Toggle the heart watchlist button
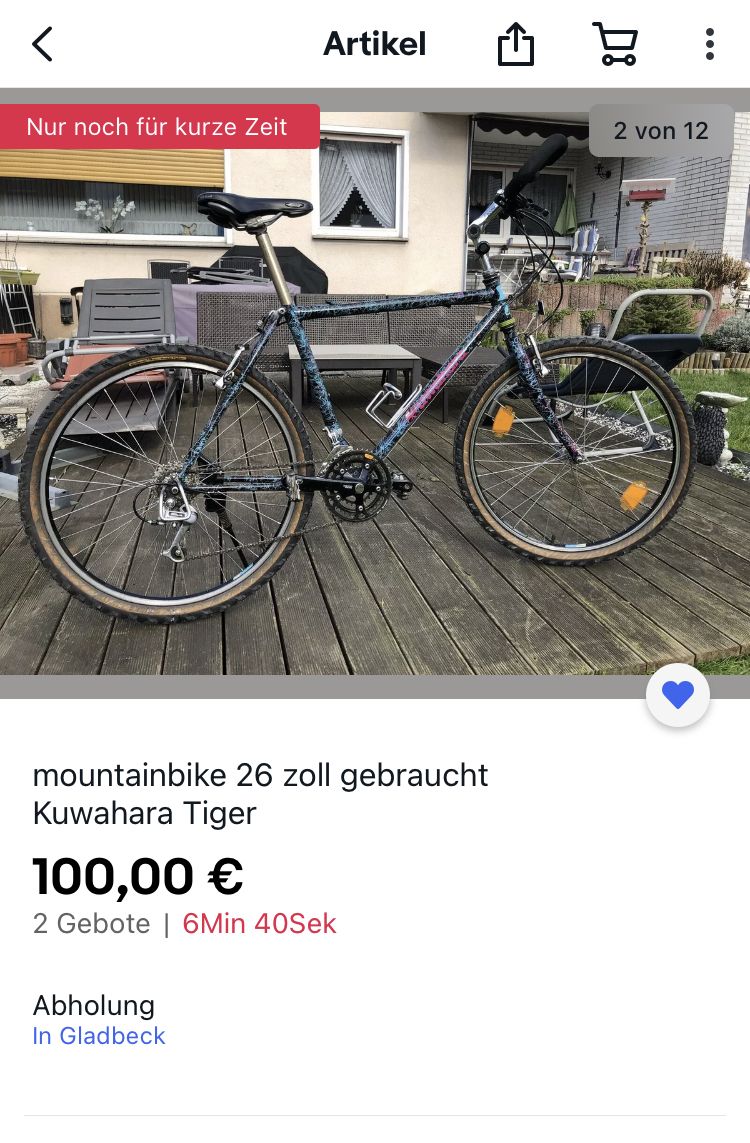This screenshot has height=1143, width=750. pos(678,695)
